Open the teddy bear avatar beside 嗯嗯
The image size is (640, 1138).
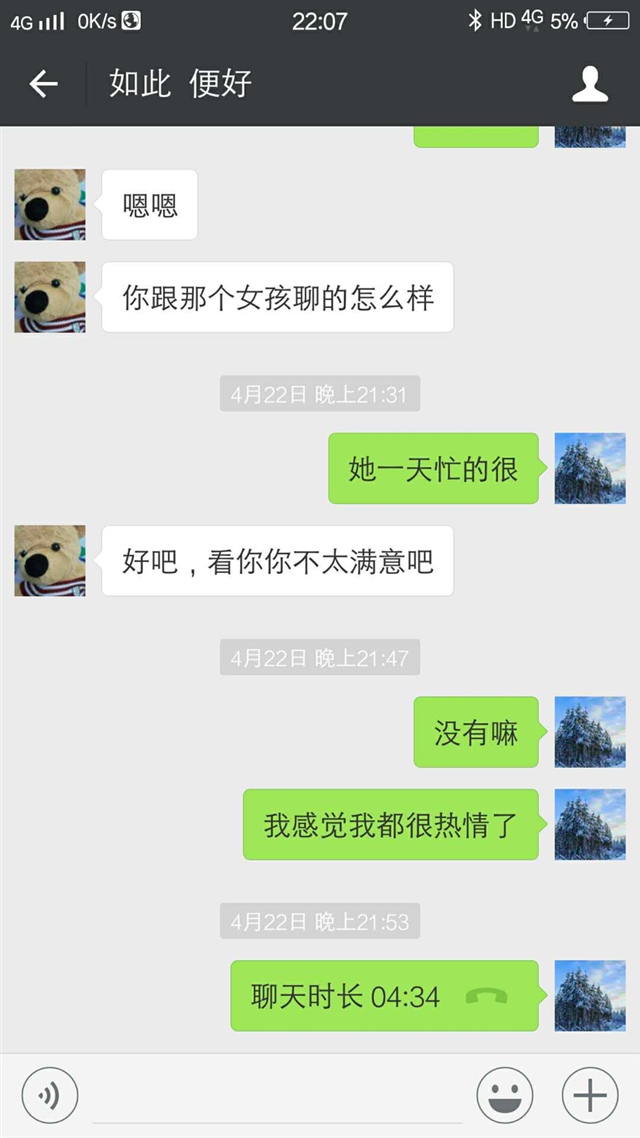[50, 205]
